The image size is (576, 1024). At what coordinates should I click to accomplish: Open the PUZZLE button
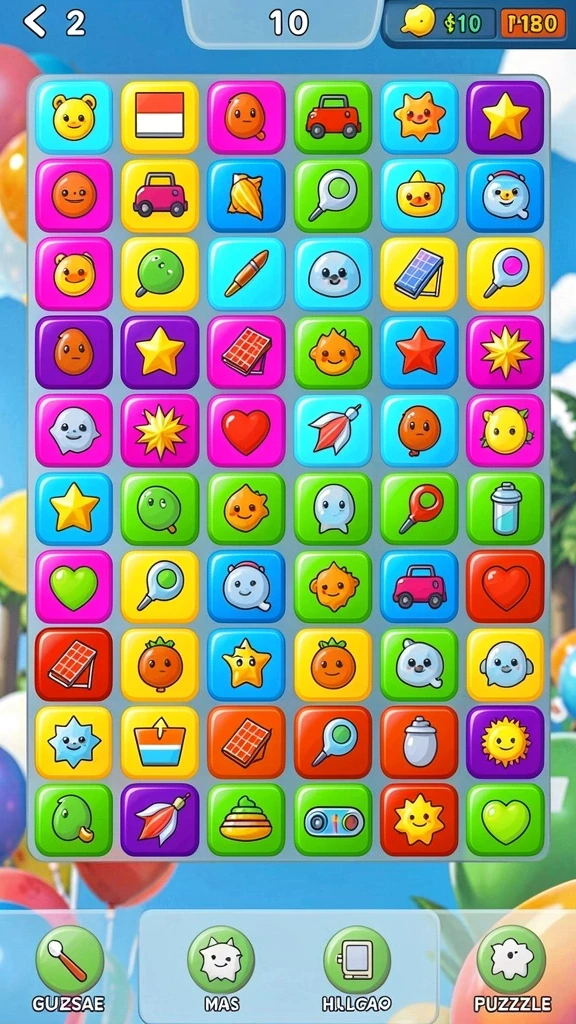512,959
